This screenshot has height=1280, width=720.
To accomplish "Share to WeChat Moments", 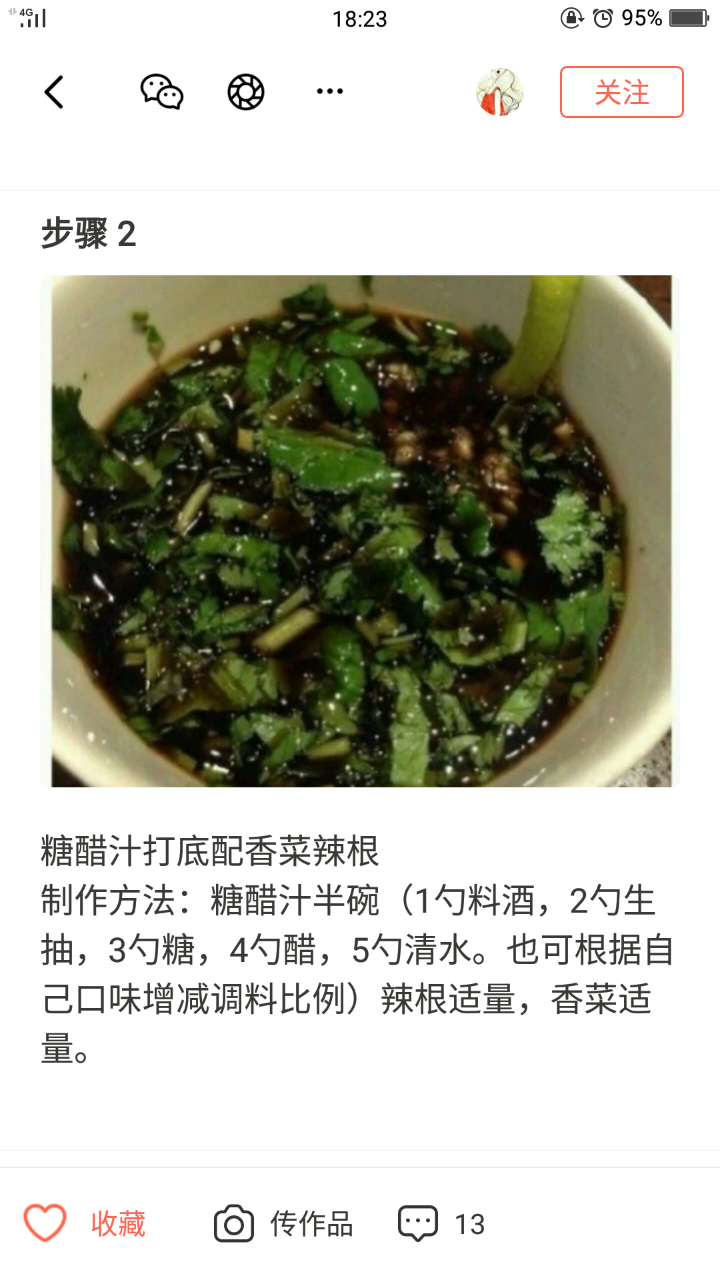I will (245, 92).
